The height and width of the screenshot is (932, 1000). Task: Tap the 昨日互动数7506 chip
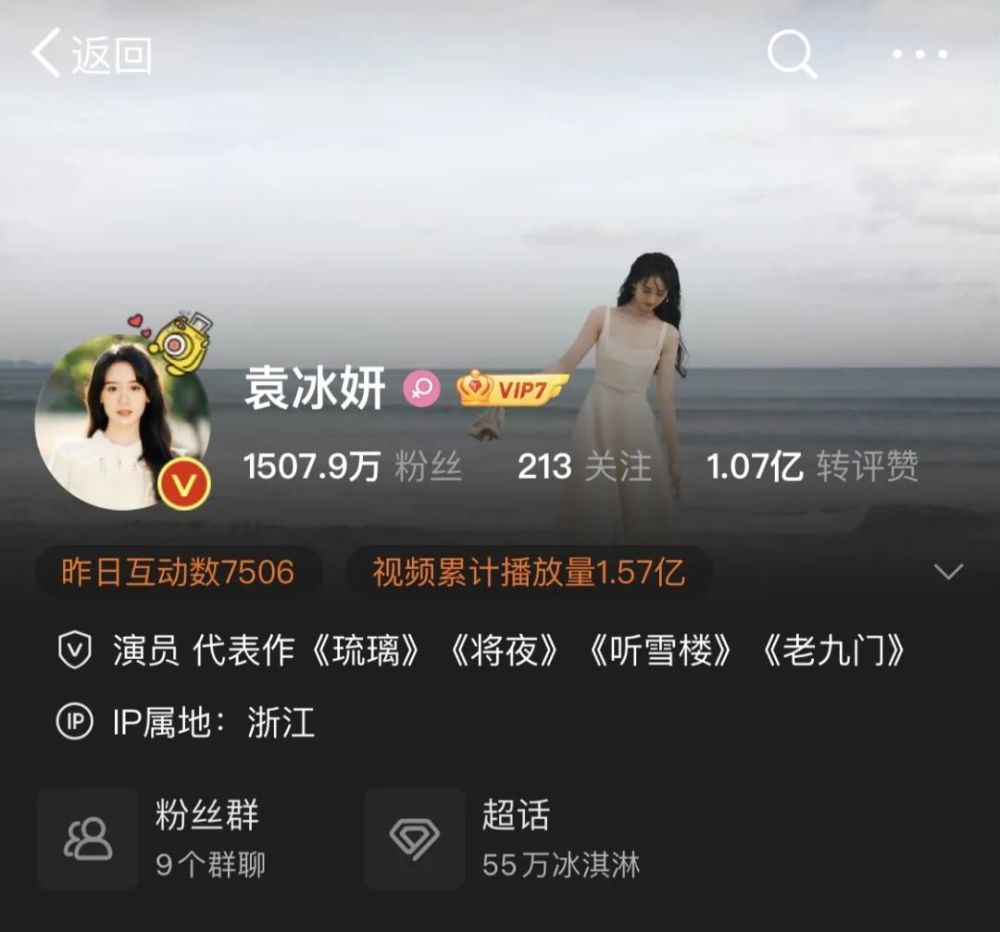pyautogui.click(x=178, y=572)
